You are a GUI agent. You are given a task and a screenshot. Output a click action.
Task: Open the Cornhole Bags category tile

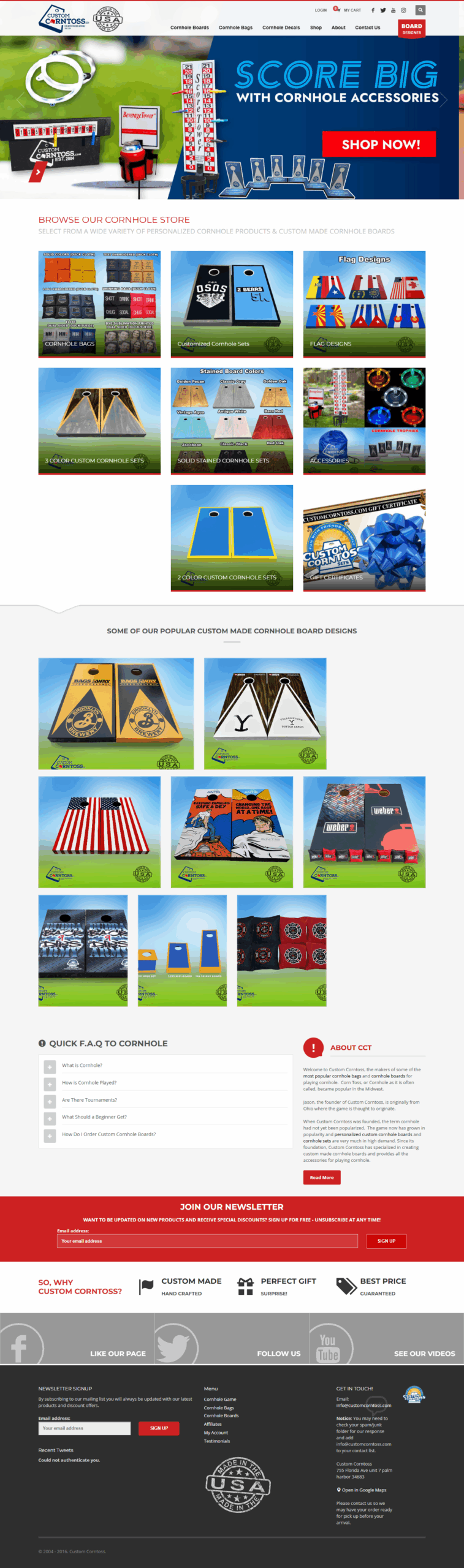tap(99, 304)
